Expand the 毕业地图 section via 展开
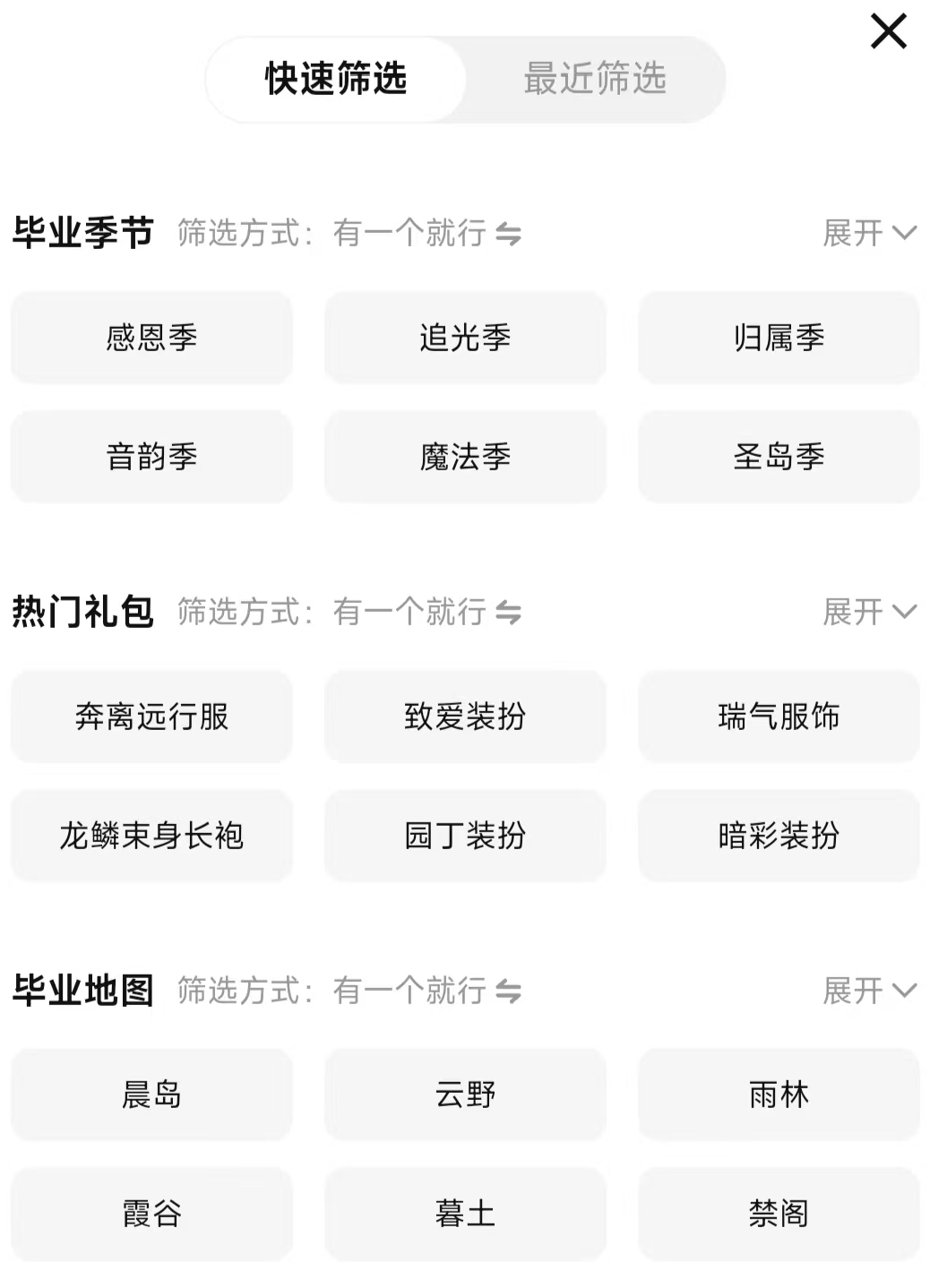 pos(867,992)
